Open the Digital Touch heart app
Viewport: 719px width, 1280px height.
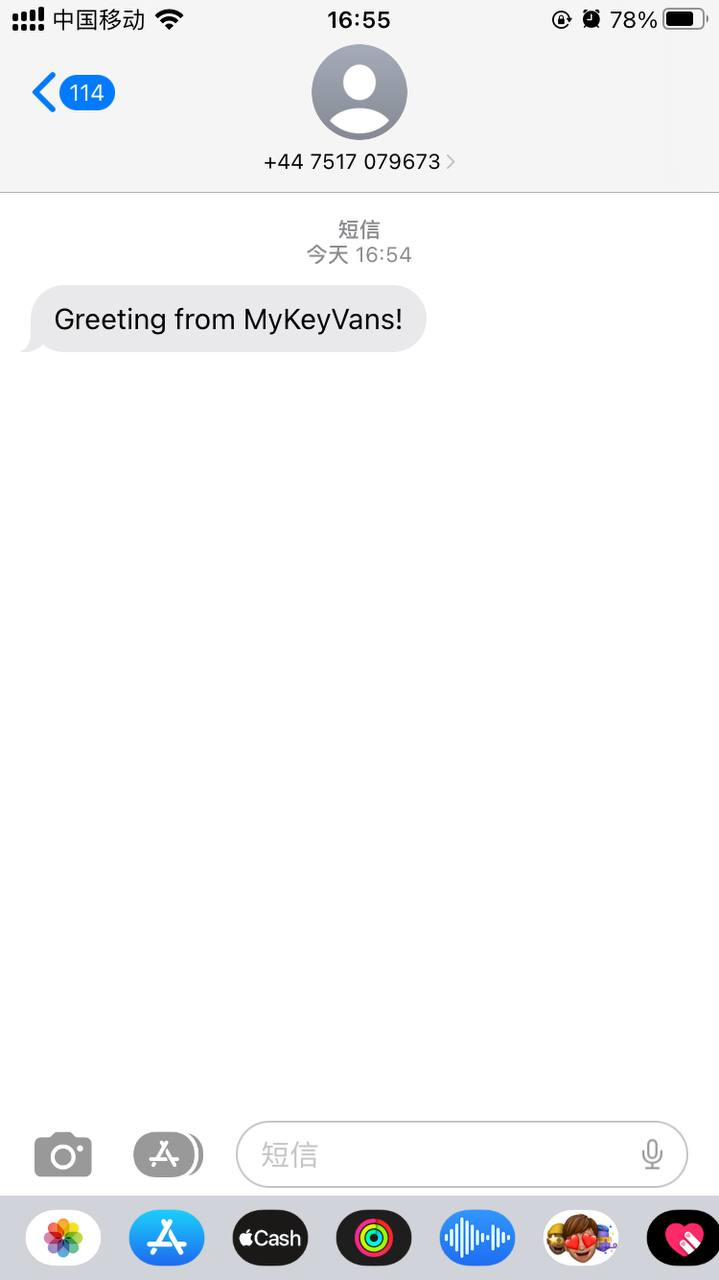(x=684, y=1238)
